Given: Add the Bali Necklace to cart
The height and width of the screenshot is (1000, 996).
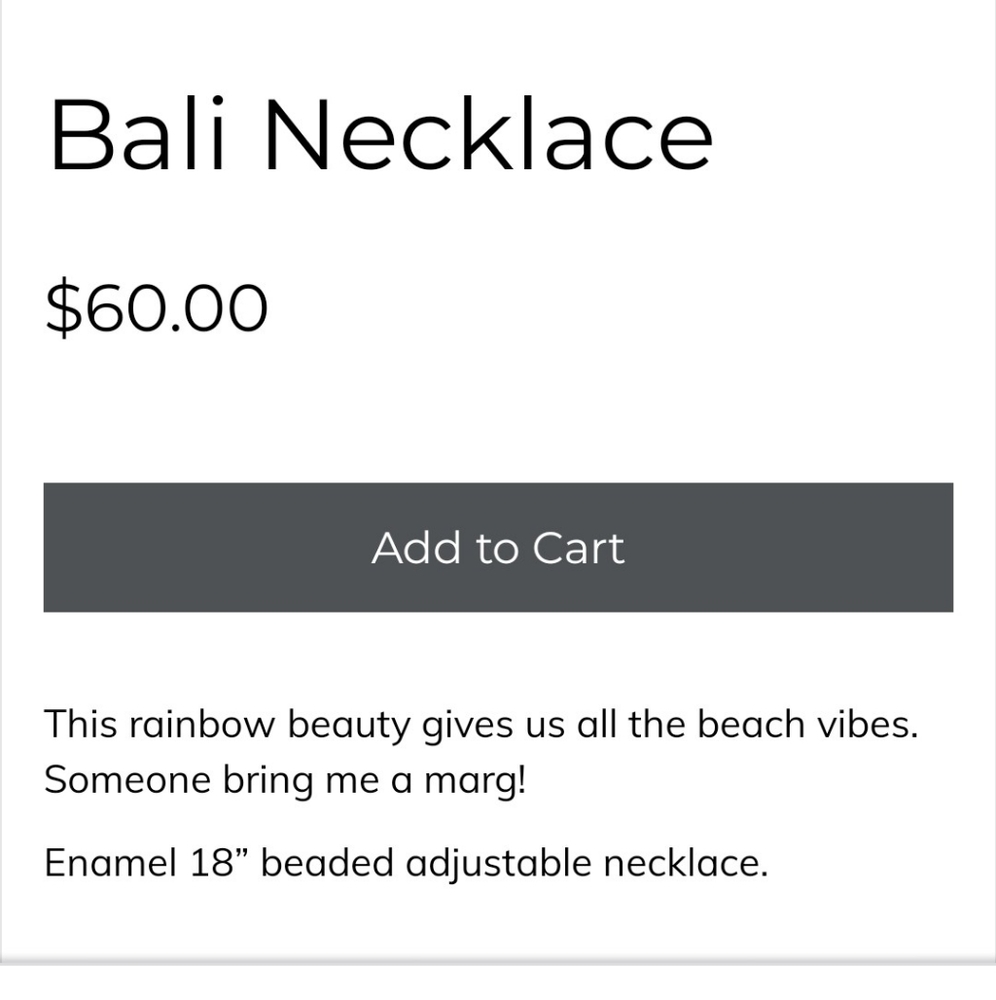Looking at the screenshot, I should [498, 547].
